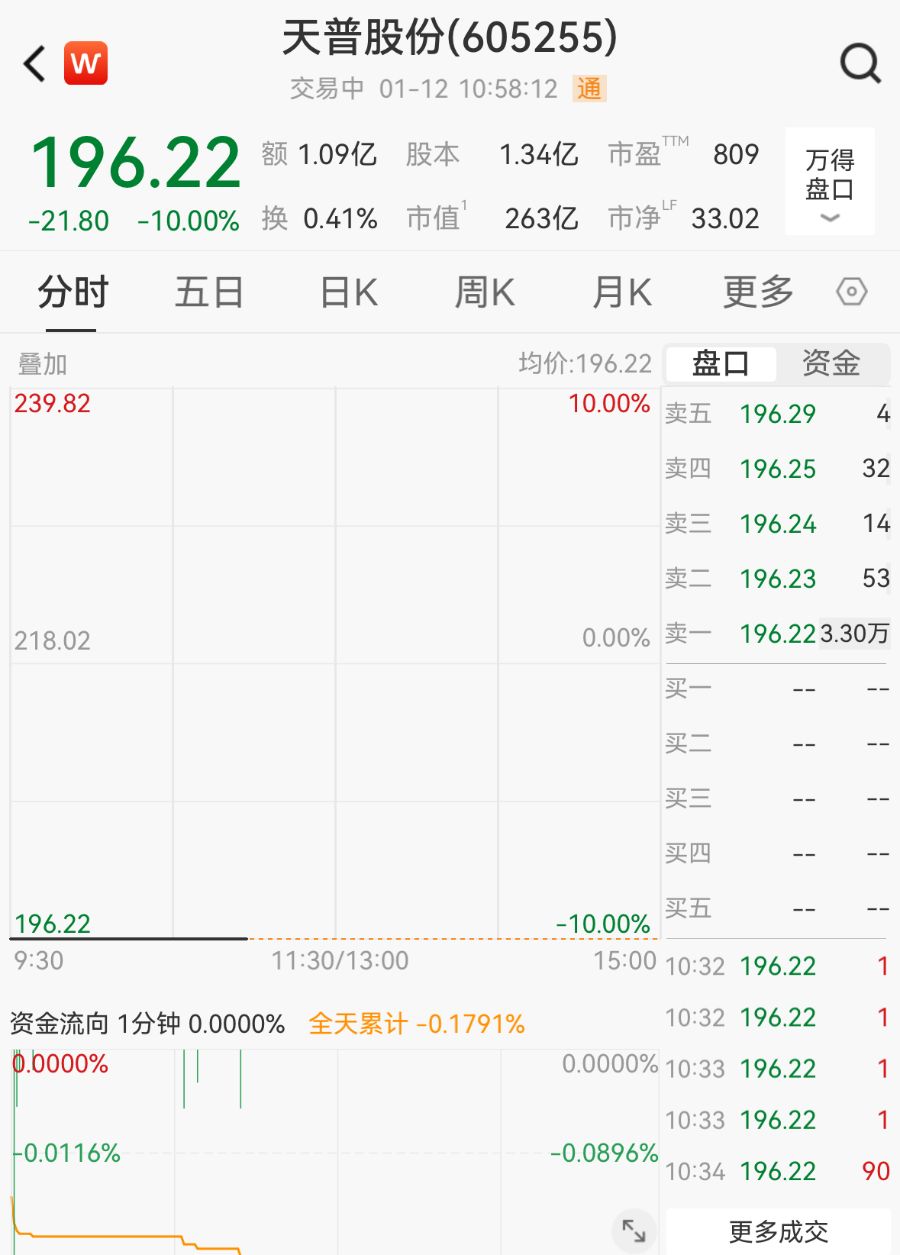The height and width of the screenshot is (1255, 900).
Task: Click the stock title 天普股份(605255)
Action: pyautogui.click(x=449, y=38)
